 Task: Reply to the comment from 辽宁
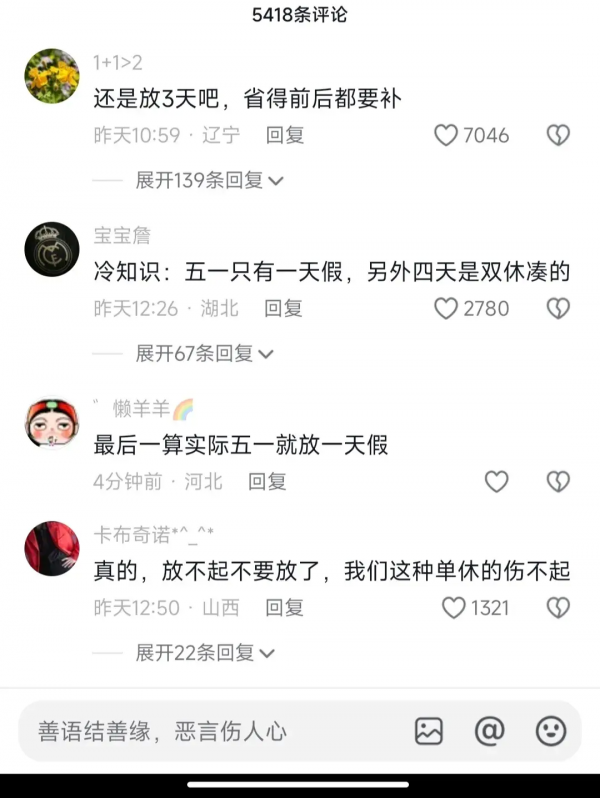285,135
